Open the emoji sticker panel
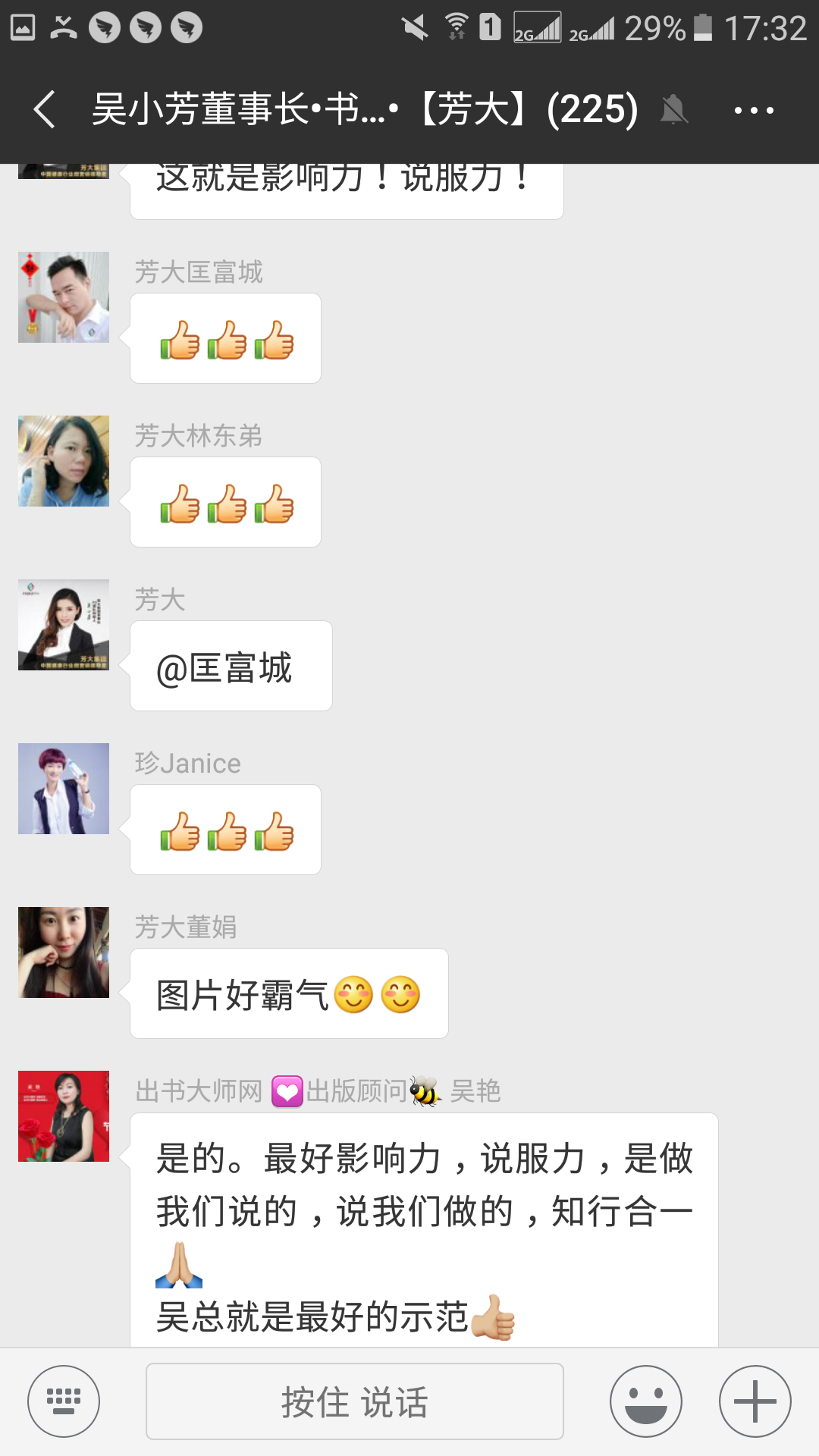The width and height of the screenshot is (819, 1456). pos(646,1401)
